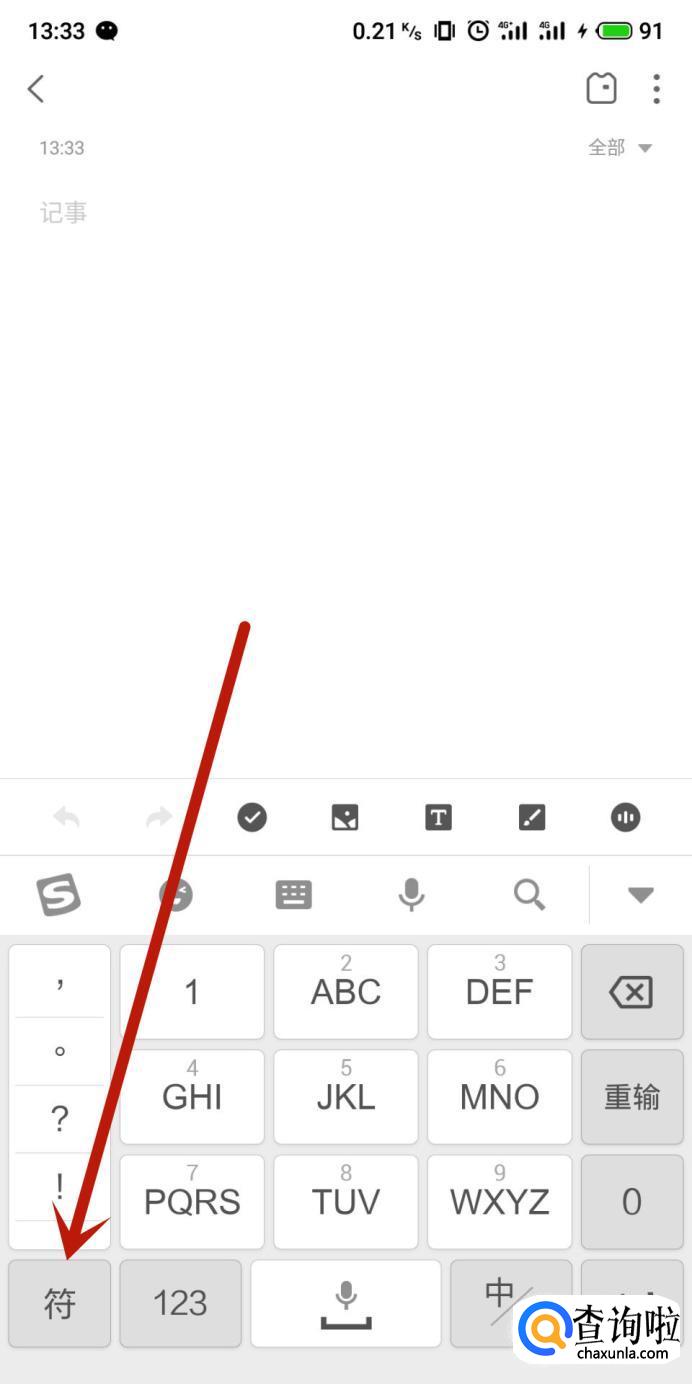The height and width of the screenshot is (1384, 692).
Task: Go back using the top-left arrow
Action: coord(36,89)
